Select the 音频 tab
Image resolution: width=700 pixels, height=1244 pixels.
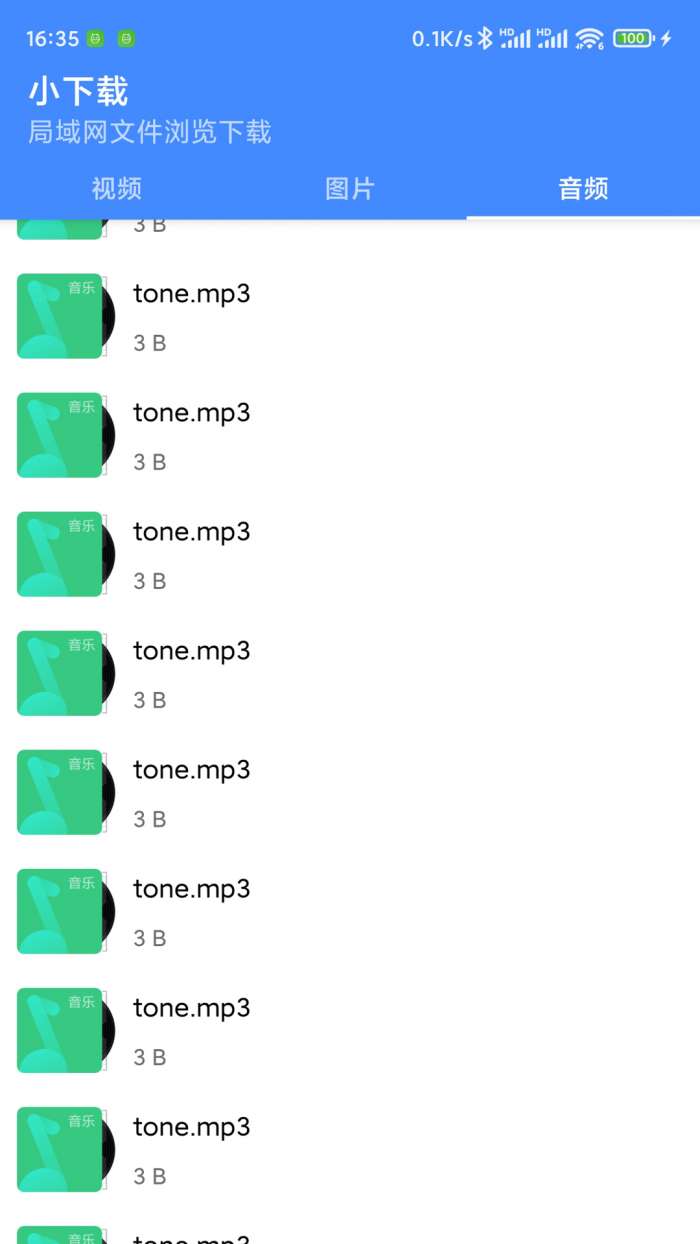click(x=583, y=188)
